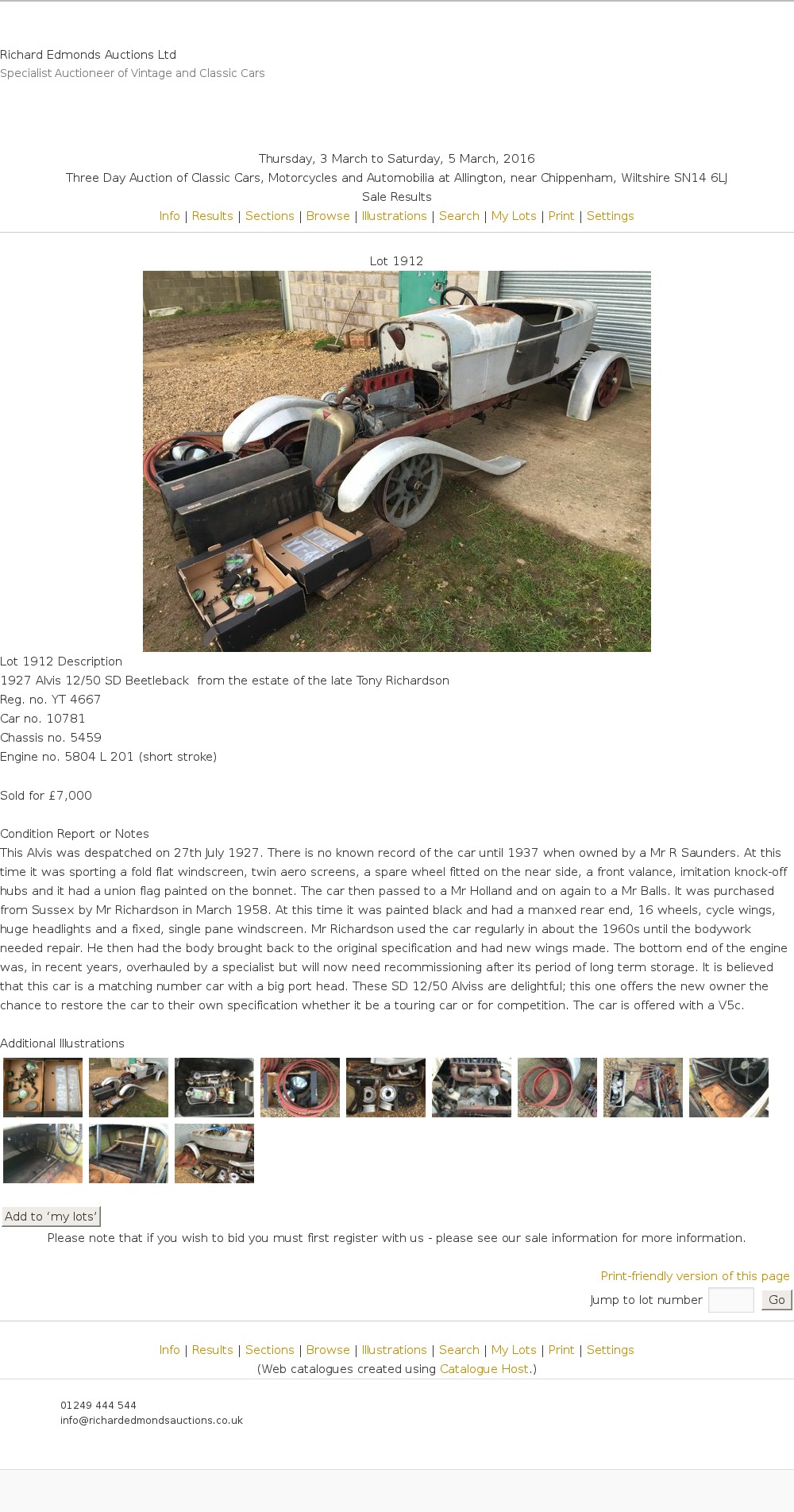Open My Lots in top menu
The height and width of the screenshot is (1512, 794).
514,216
